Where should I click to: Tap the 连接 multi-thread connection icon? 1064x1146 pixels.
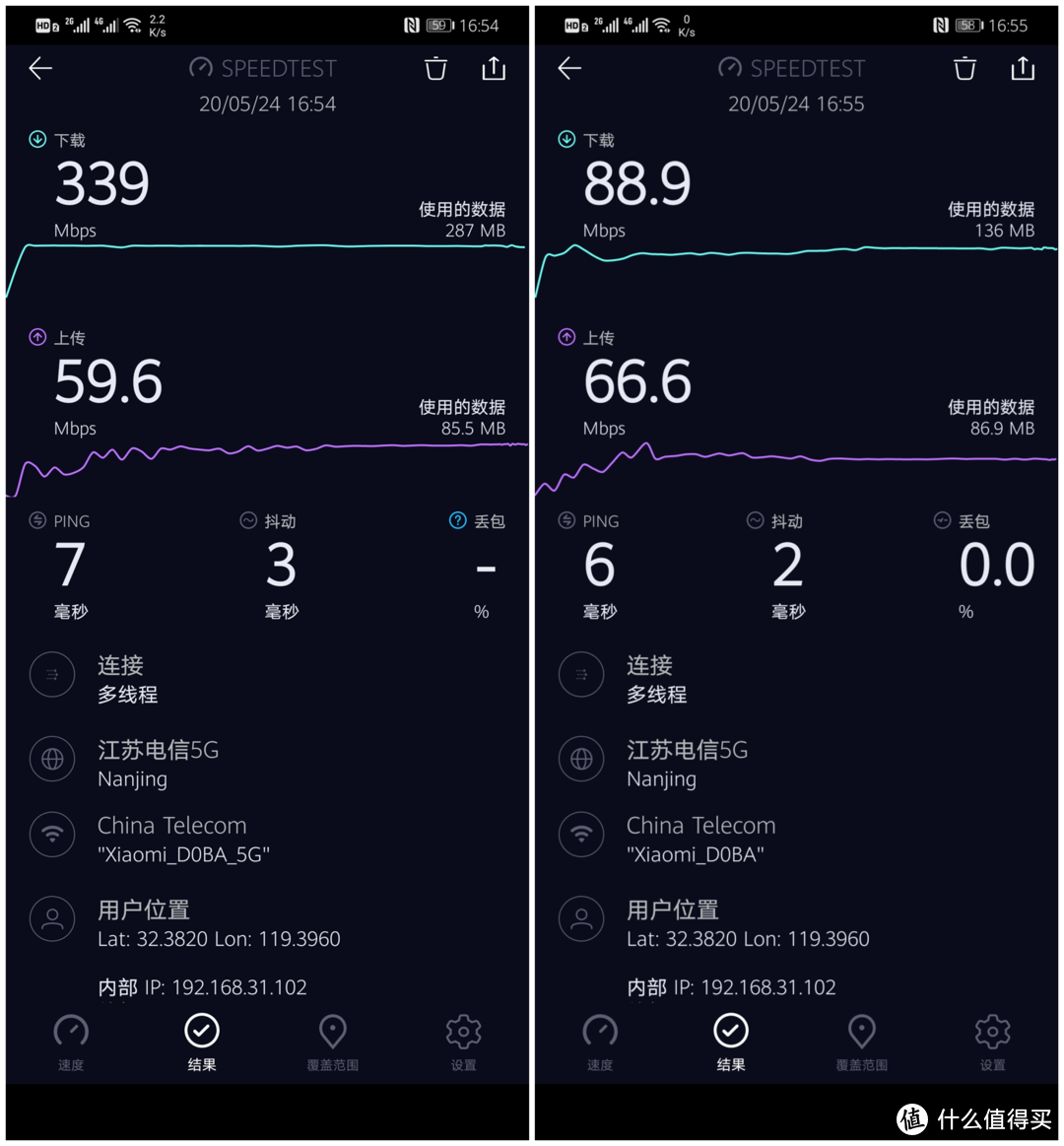[x=52, y=675]
